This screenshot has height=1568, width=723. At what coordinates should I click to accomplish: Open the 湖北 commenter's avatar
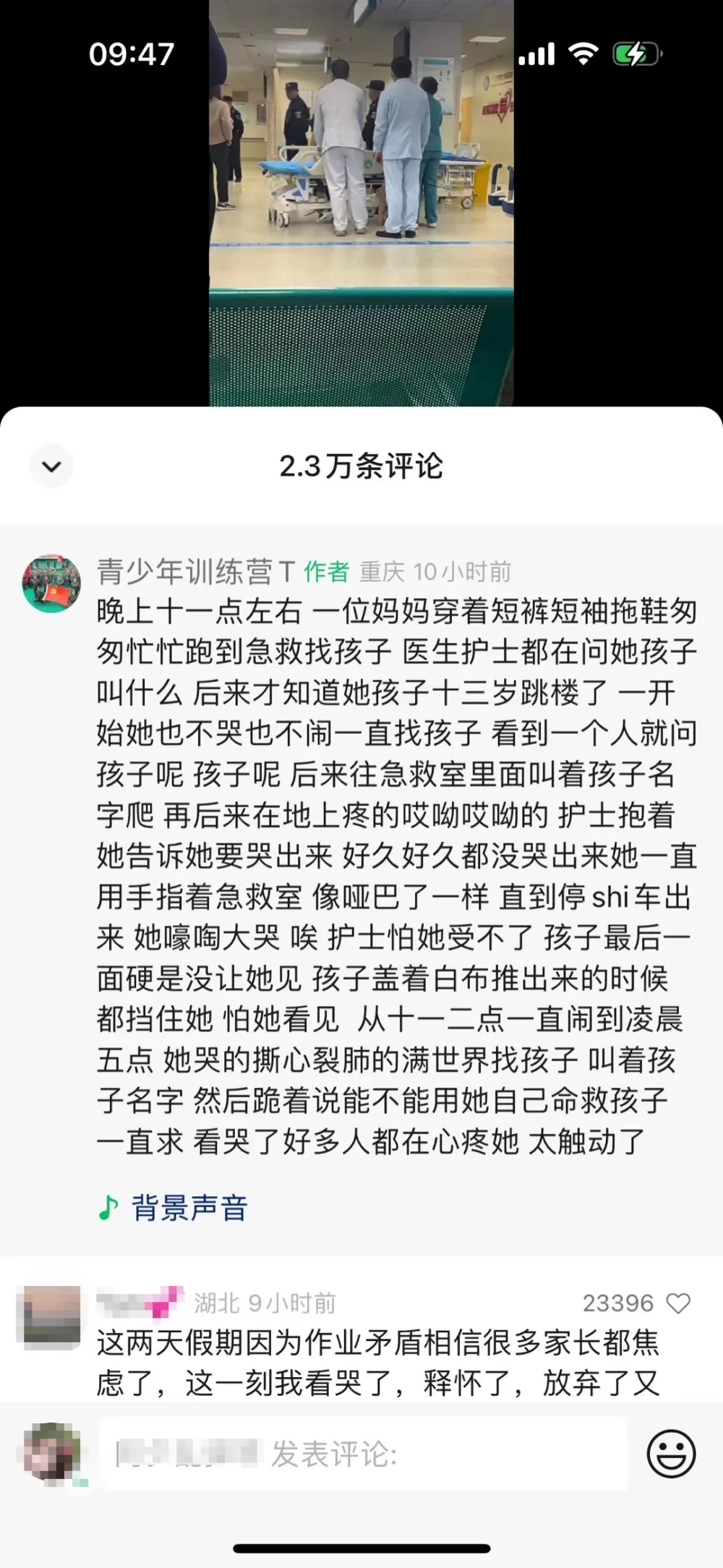51,1318
